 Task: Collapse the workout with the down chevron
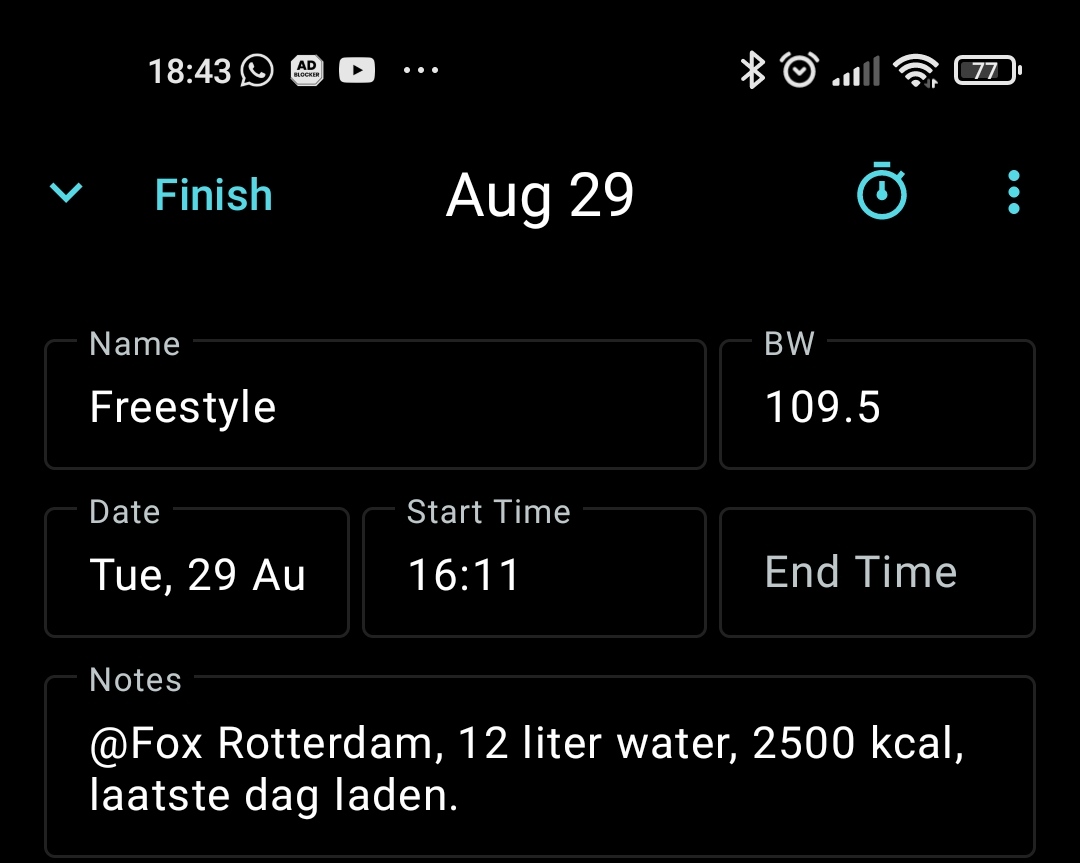pos(66,193)
